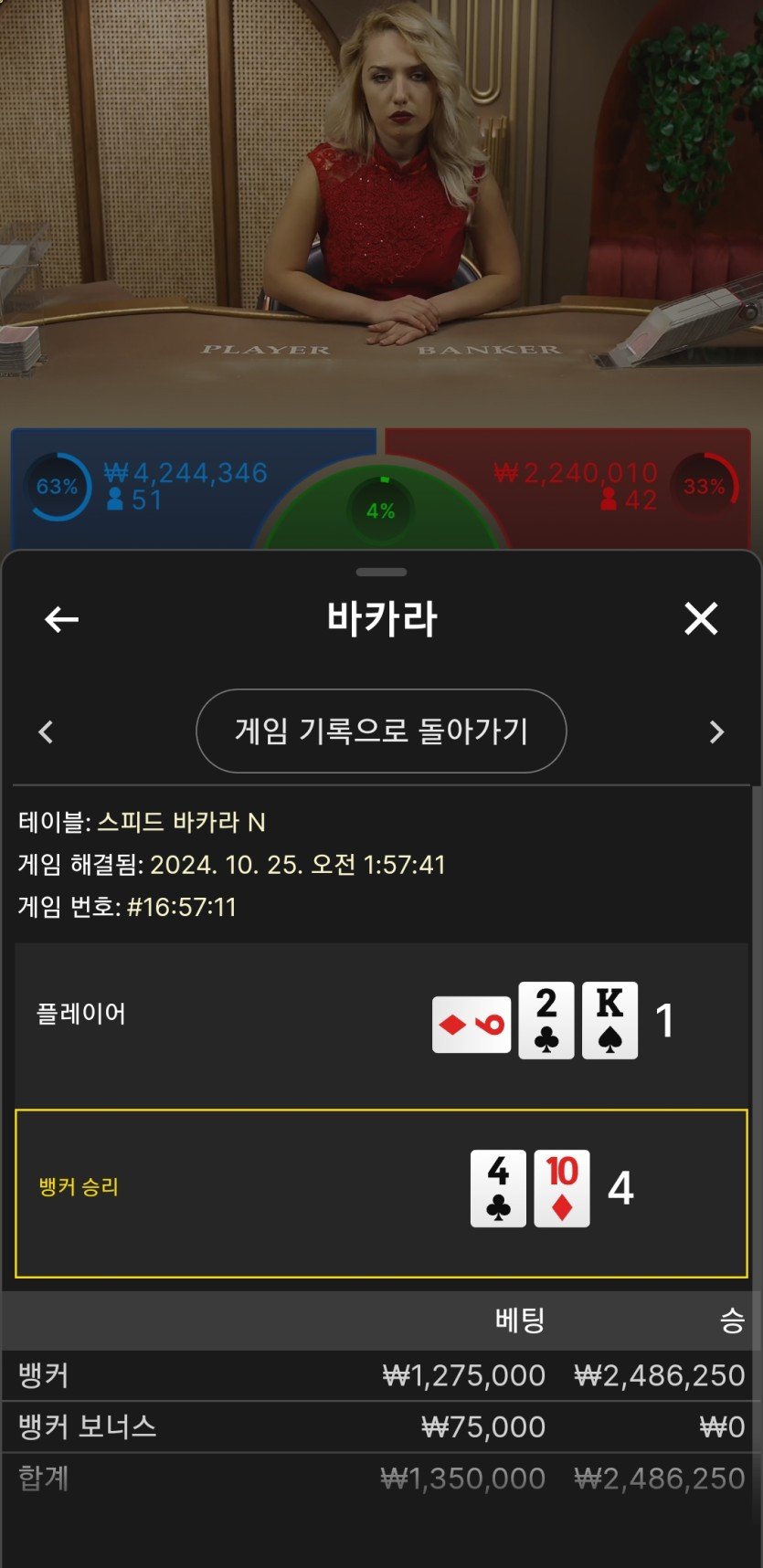This screenshot has height=1568, width=763.
Task: View the previous game record
Action: 47,731
